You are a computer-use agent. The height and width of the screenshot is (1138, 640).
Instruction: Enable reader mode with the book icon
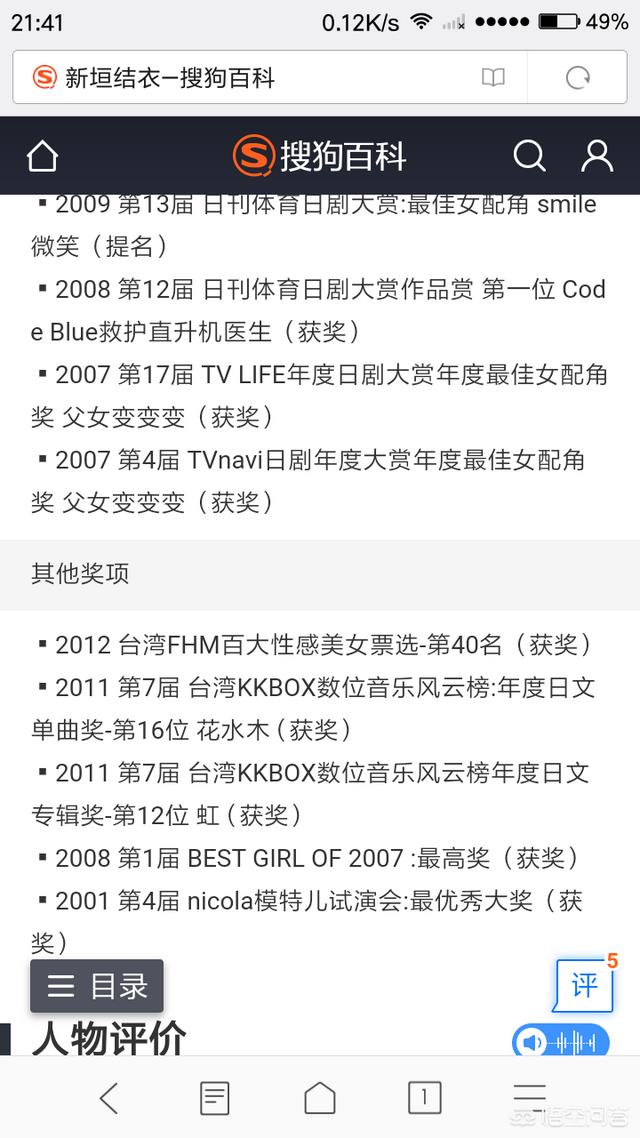coord(493,78)
